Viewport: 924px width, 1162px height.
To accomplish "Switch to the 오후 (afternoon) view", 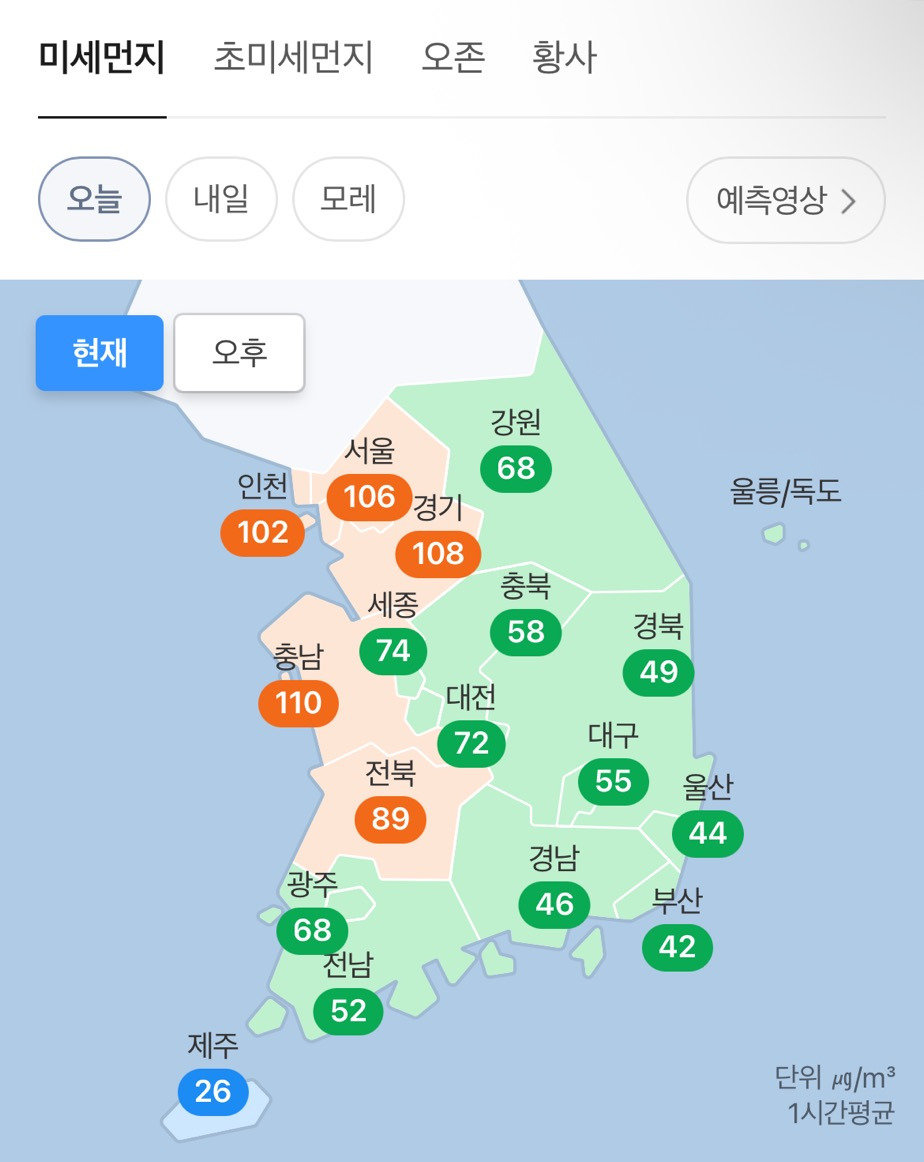I will point(239,352).
